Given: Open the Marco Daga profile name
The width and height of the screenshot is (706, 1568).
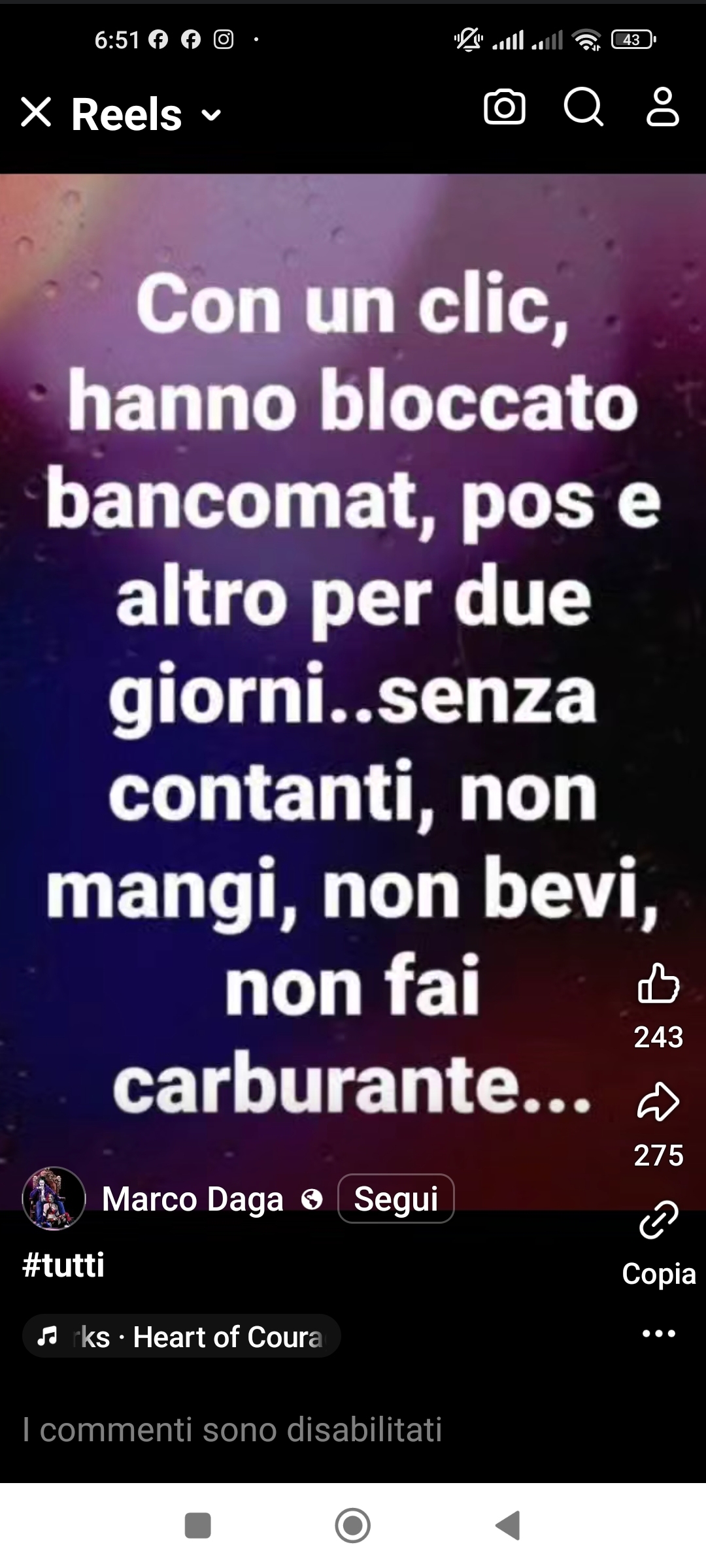Looking at the screenshot, I should tap(193, 1200).
